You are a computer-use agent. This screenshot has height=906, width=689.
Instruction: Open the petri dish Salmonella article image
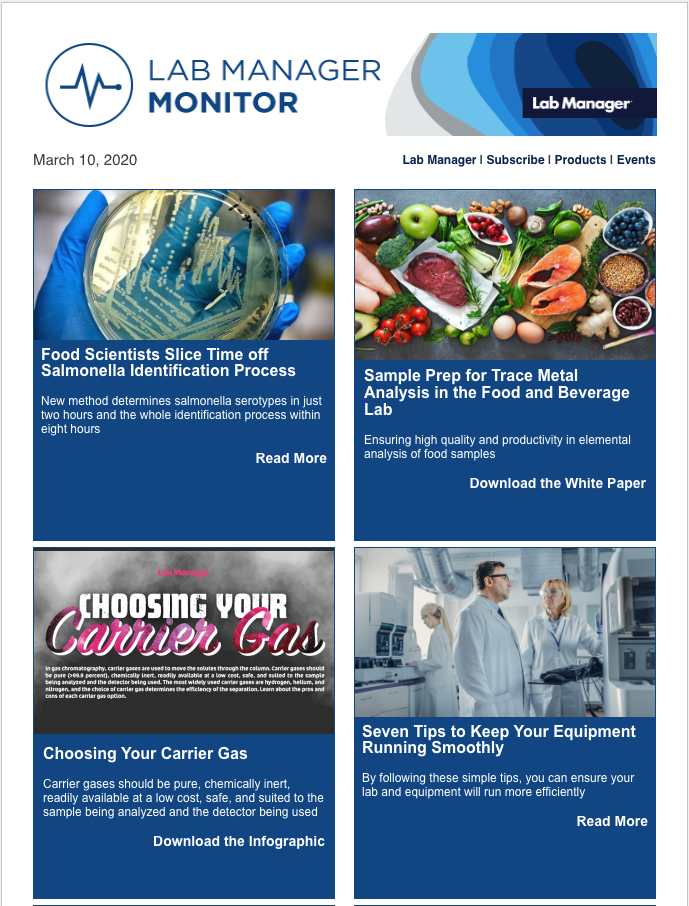(184, 265)
